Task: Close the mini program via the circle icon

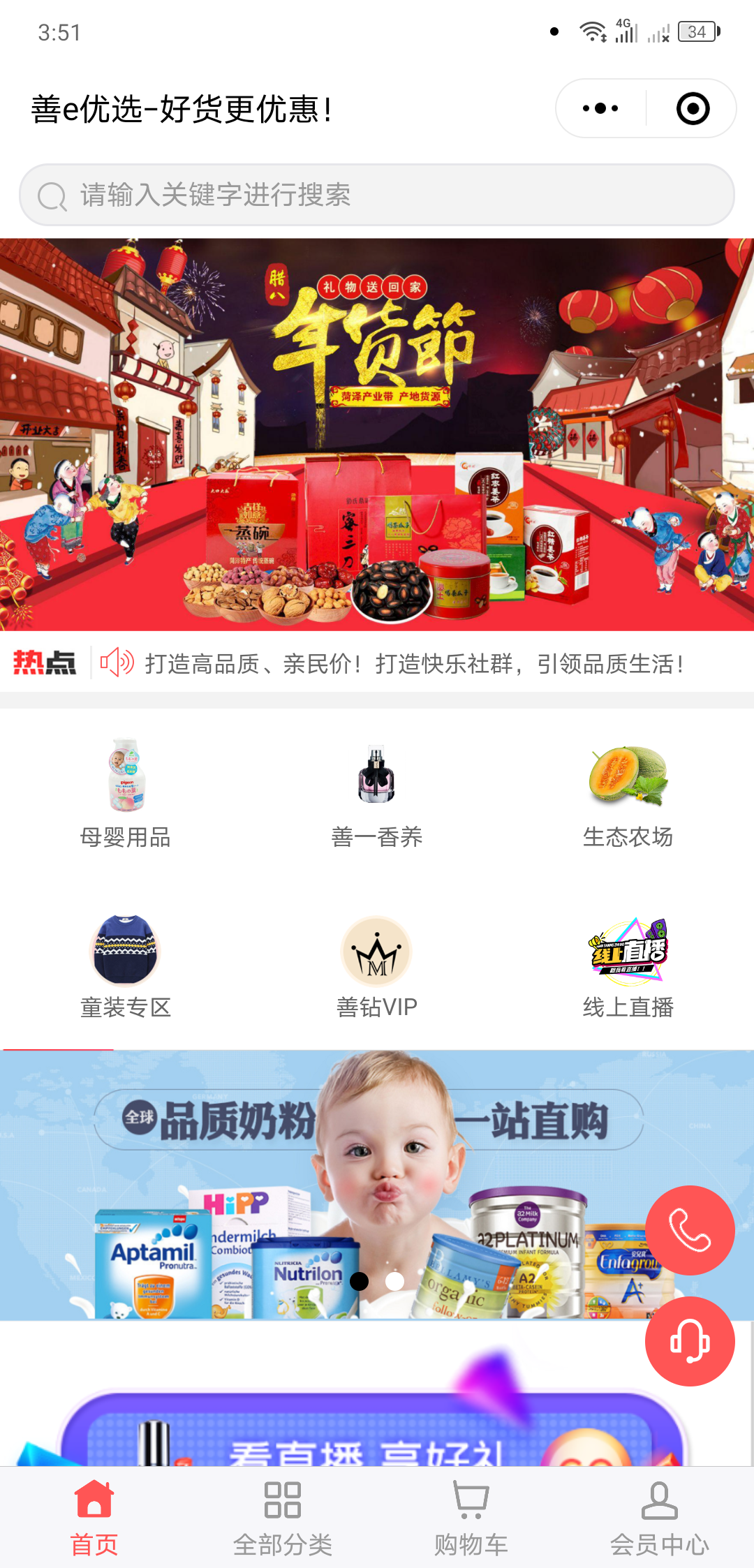Action: coord(693,108)
